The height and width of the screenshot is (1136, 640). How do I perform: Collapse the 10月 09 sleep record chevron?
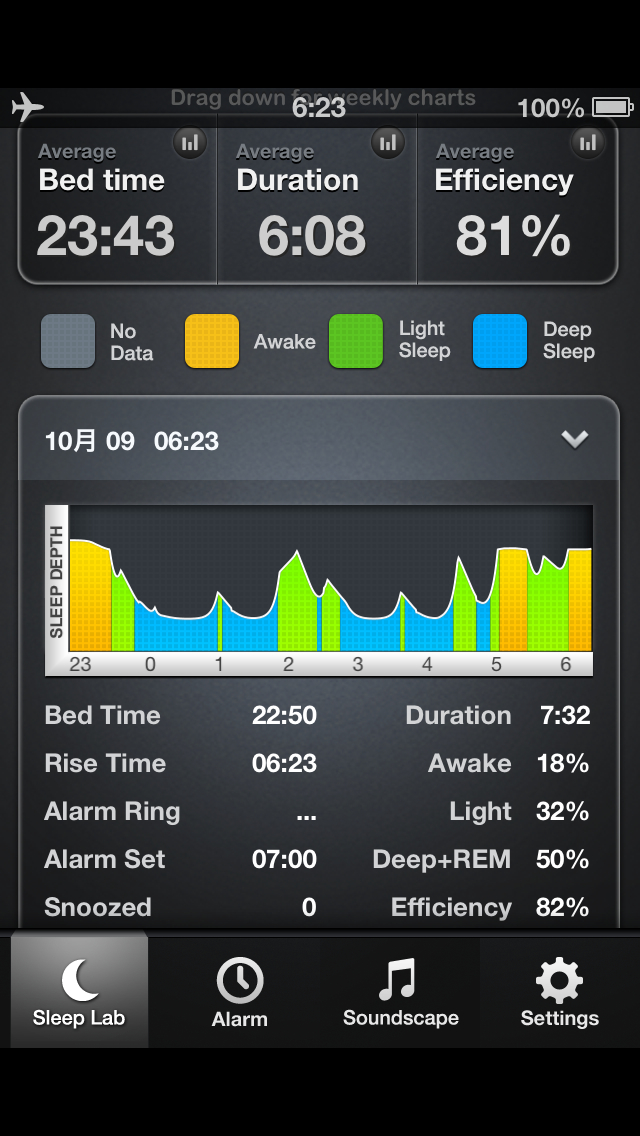[575, 440]
